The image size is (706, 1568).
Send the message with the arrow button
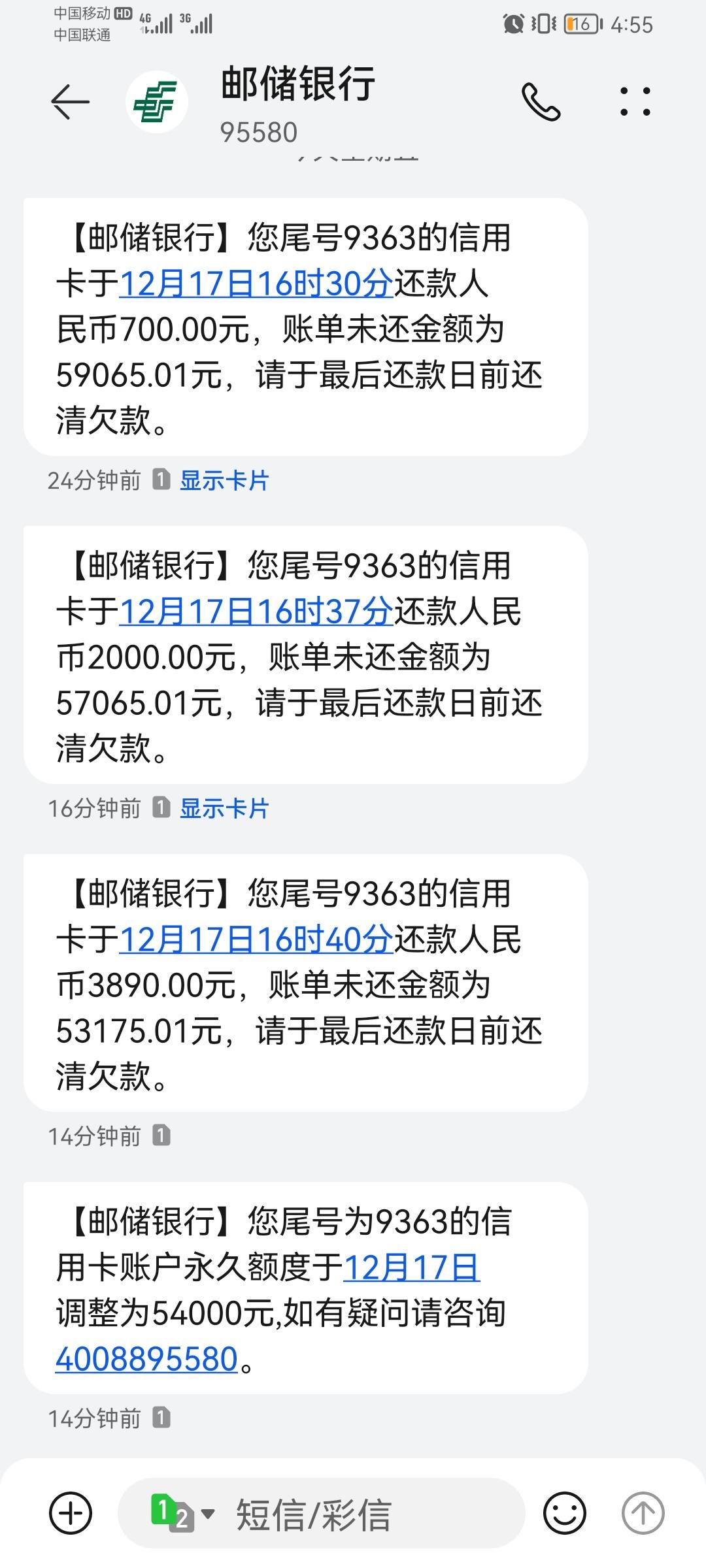tap(643, 1513)
